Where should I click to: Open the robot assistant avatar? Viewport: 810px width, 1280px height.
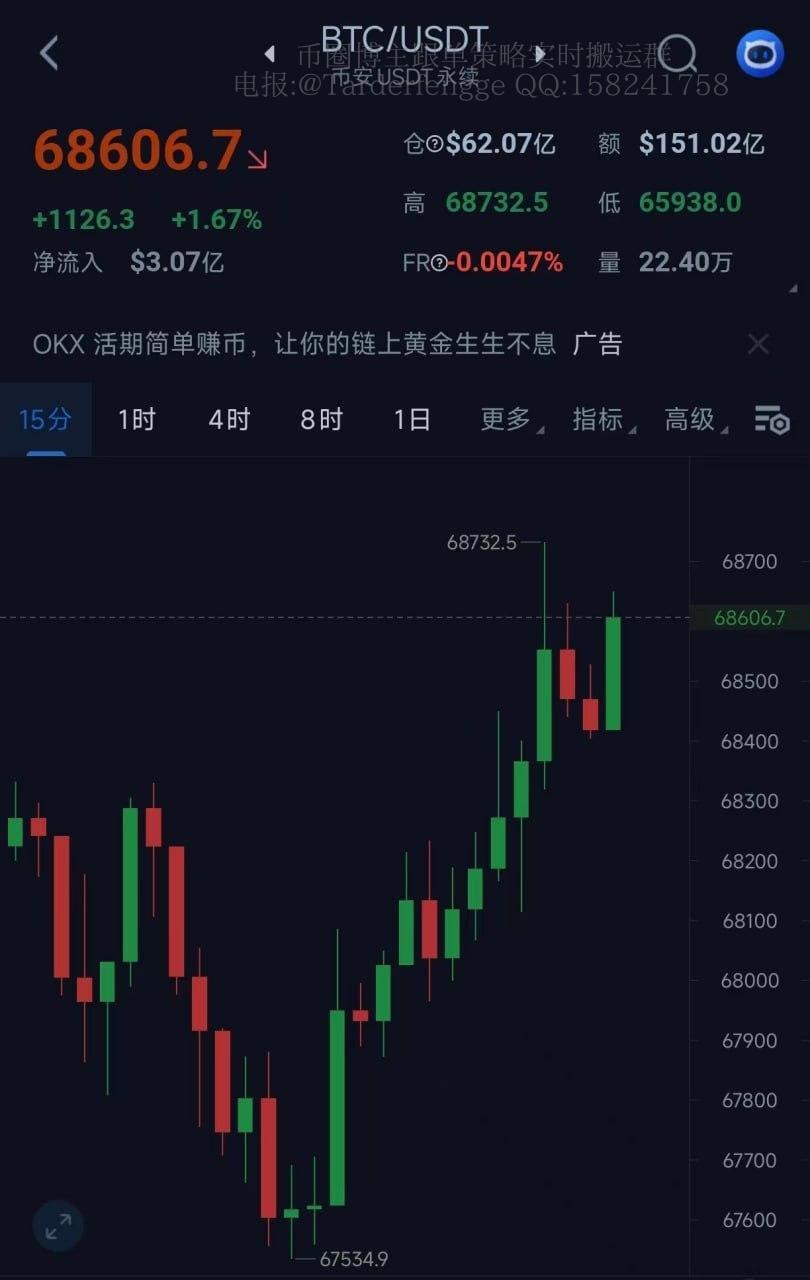coord(760,53)
